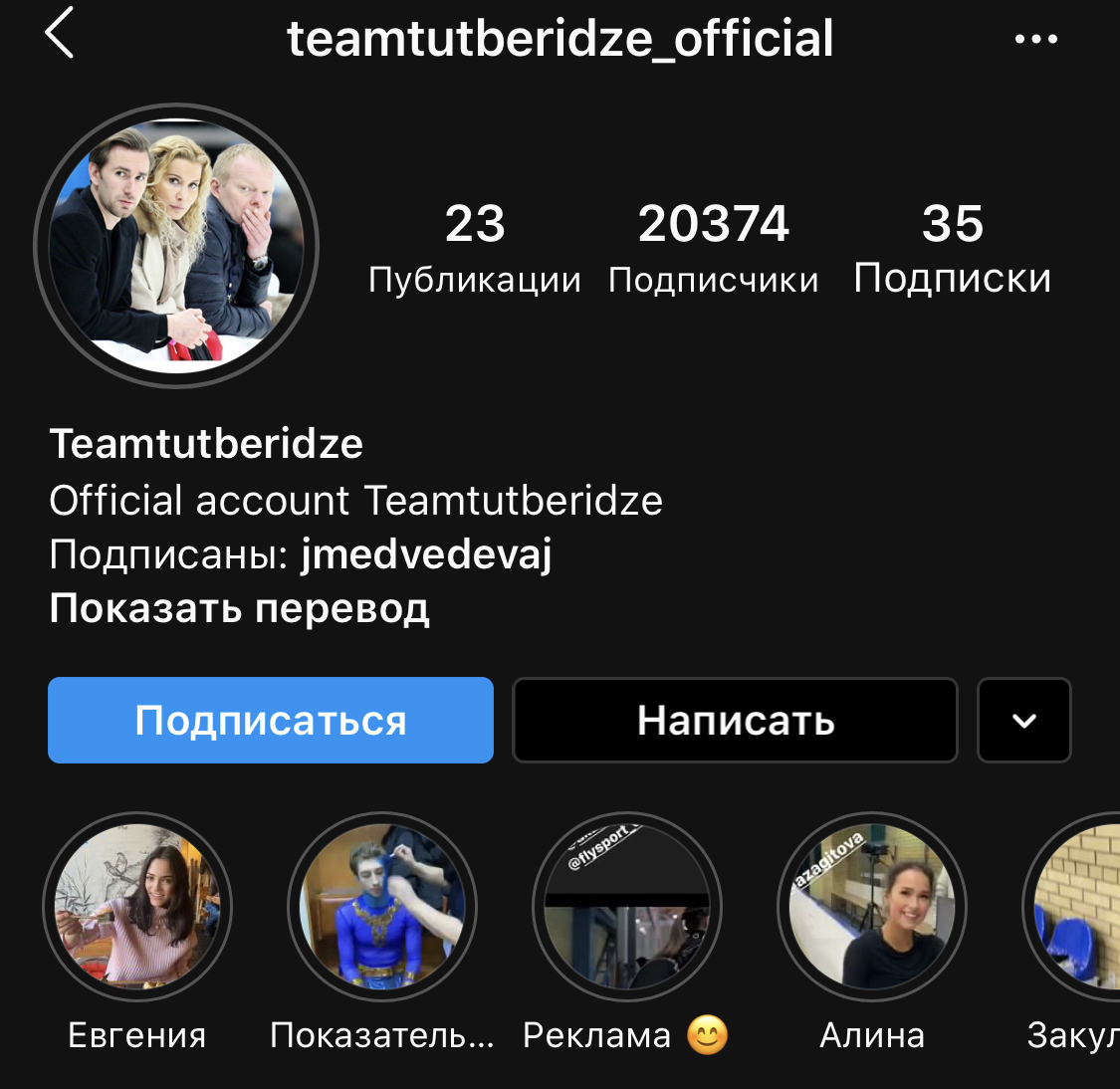Screen dimensions: 1120x1089
Task: Watch the Алина story highlight
Action: pyautogui.click(x=872, y=907)
